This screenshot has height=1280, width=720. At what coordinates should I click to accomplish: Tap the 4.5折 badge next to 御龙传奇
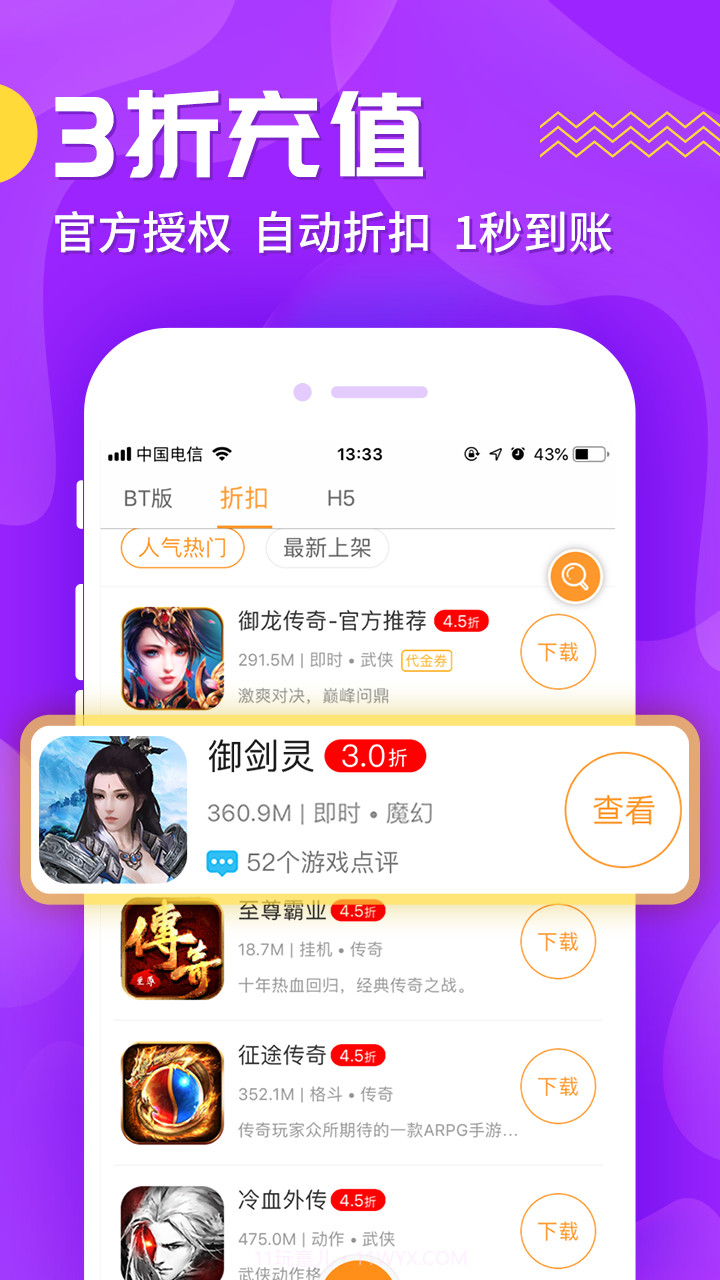click(x=463, y=620)
